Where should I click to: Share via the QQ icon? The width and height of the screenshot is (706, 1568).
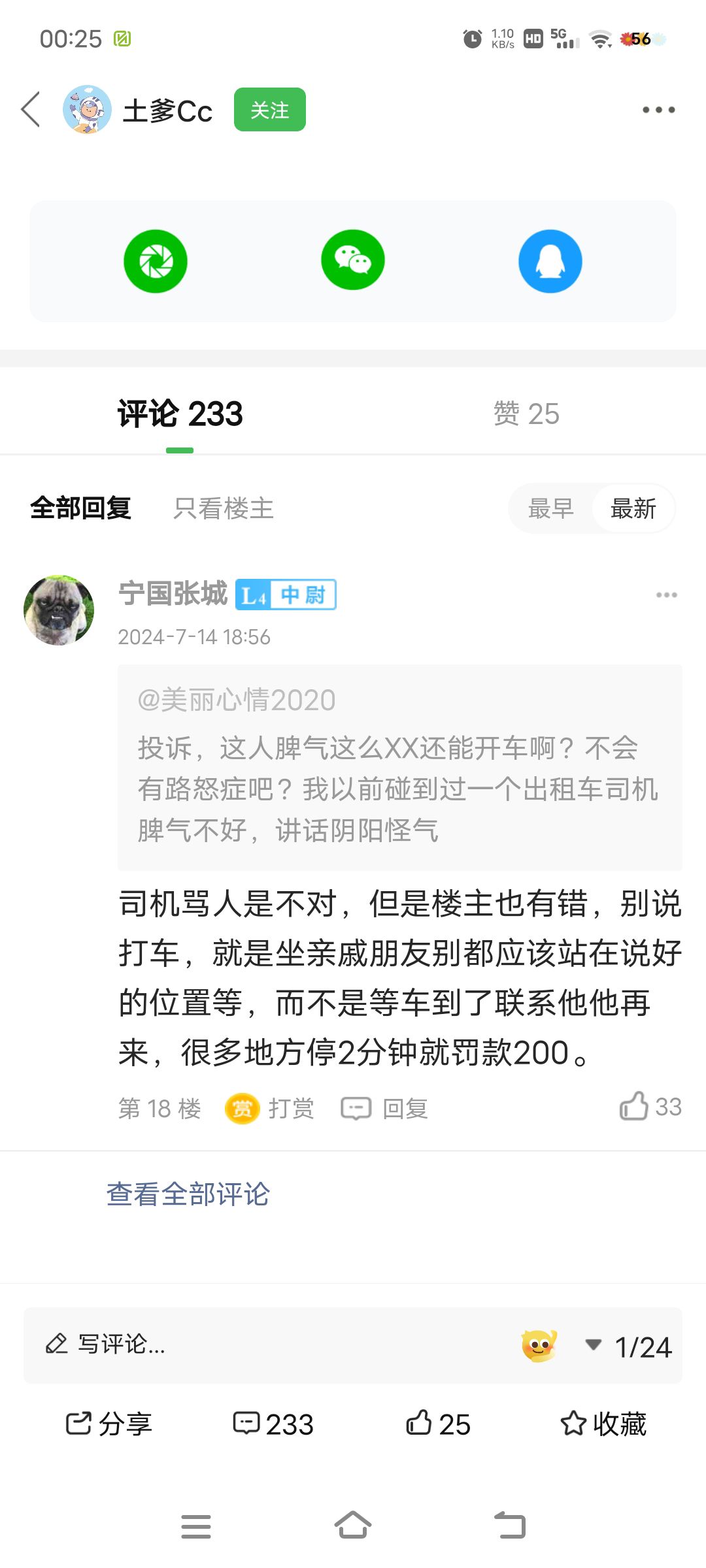[x=550, y=261]
